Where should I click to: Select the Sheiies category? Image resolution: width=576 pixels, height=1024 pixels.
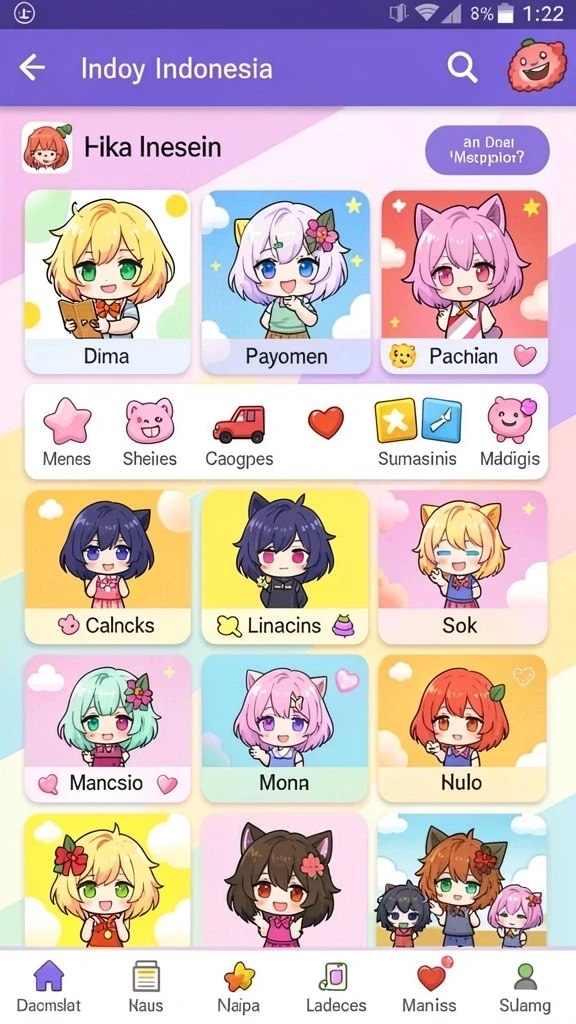pyautogui.click(x=150, y=433)
